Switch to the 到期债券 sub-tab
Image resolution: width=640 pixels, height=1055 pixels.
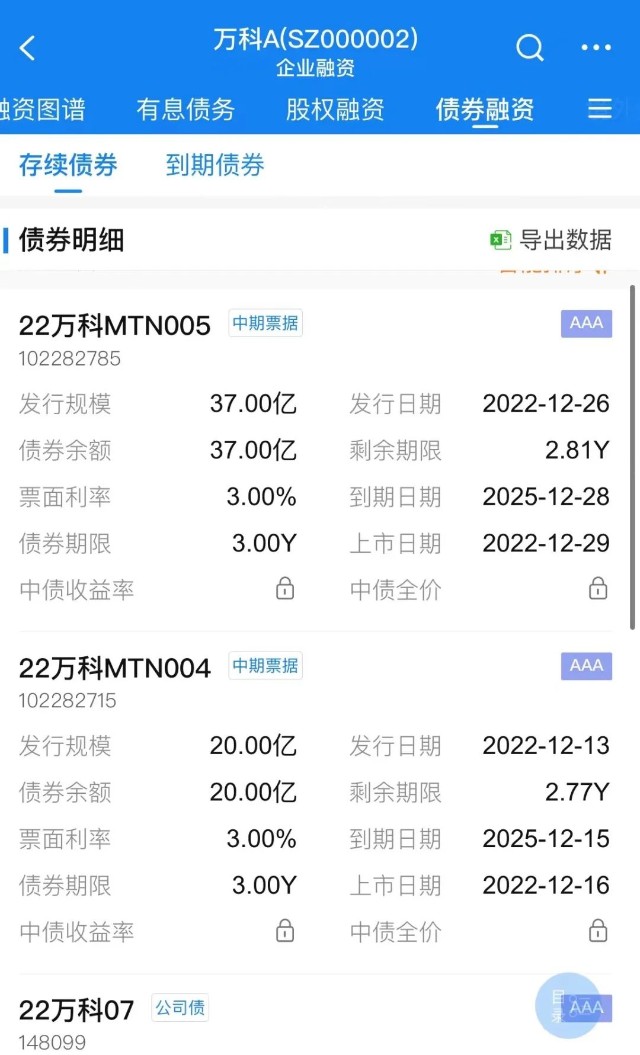point(215,165)
